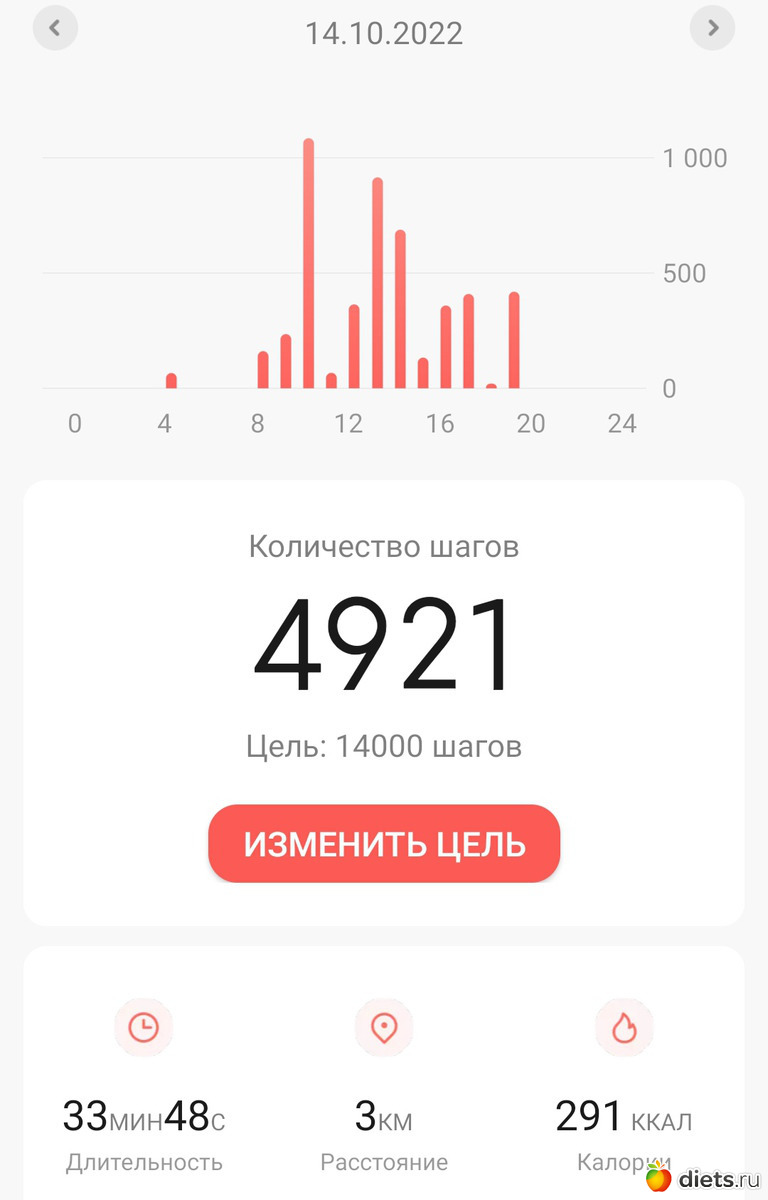Image resolution: width=768 pixels, height=1200 pixels.
Task: Tap the ИЗМЕНИТЬ ЦЕЛЬ button
Action: [384, 844]
